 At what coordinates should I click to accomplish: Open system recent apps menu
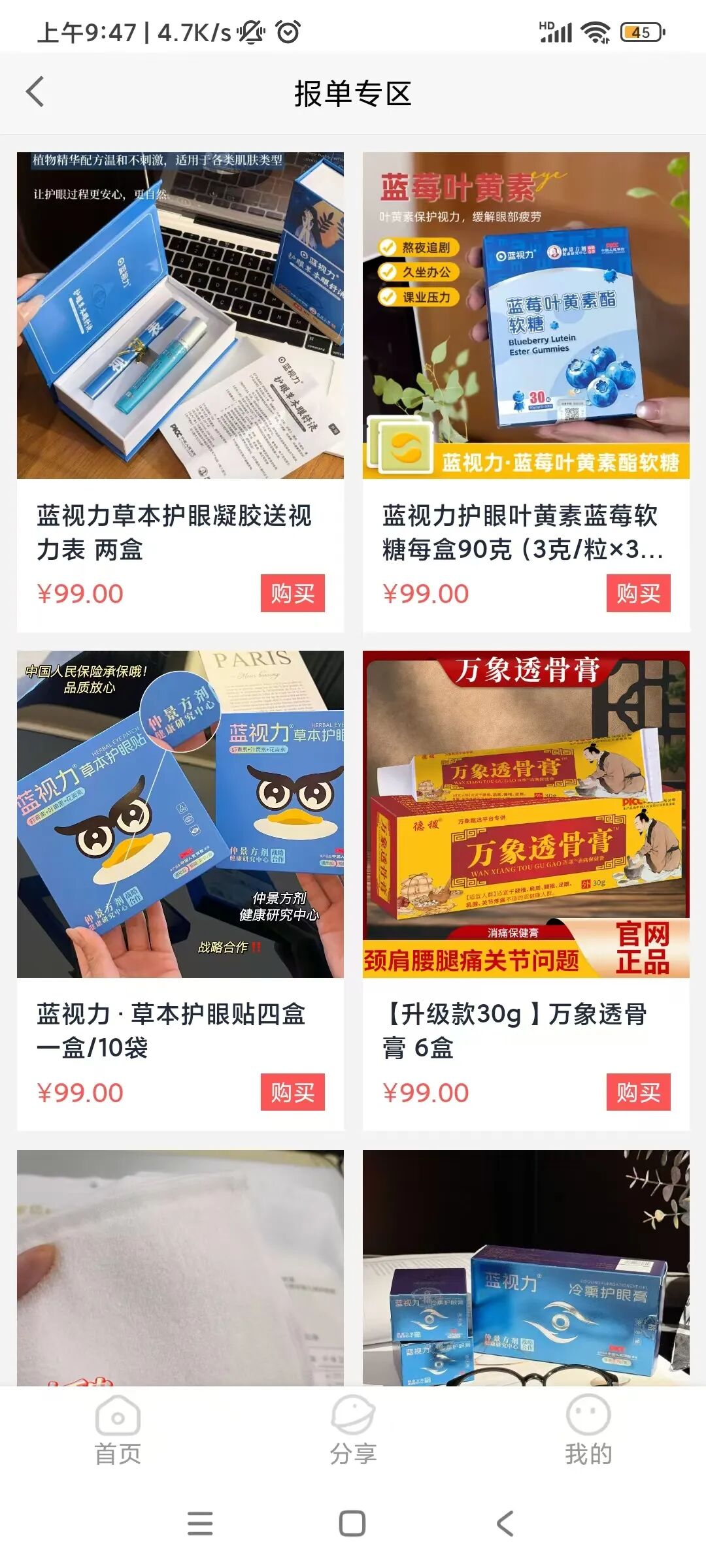pyautogui.click(x=200, y=1523)
